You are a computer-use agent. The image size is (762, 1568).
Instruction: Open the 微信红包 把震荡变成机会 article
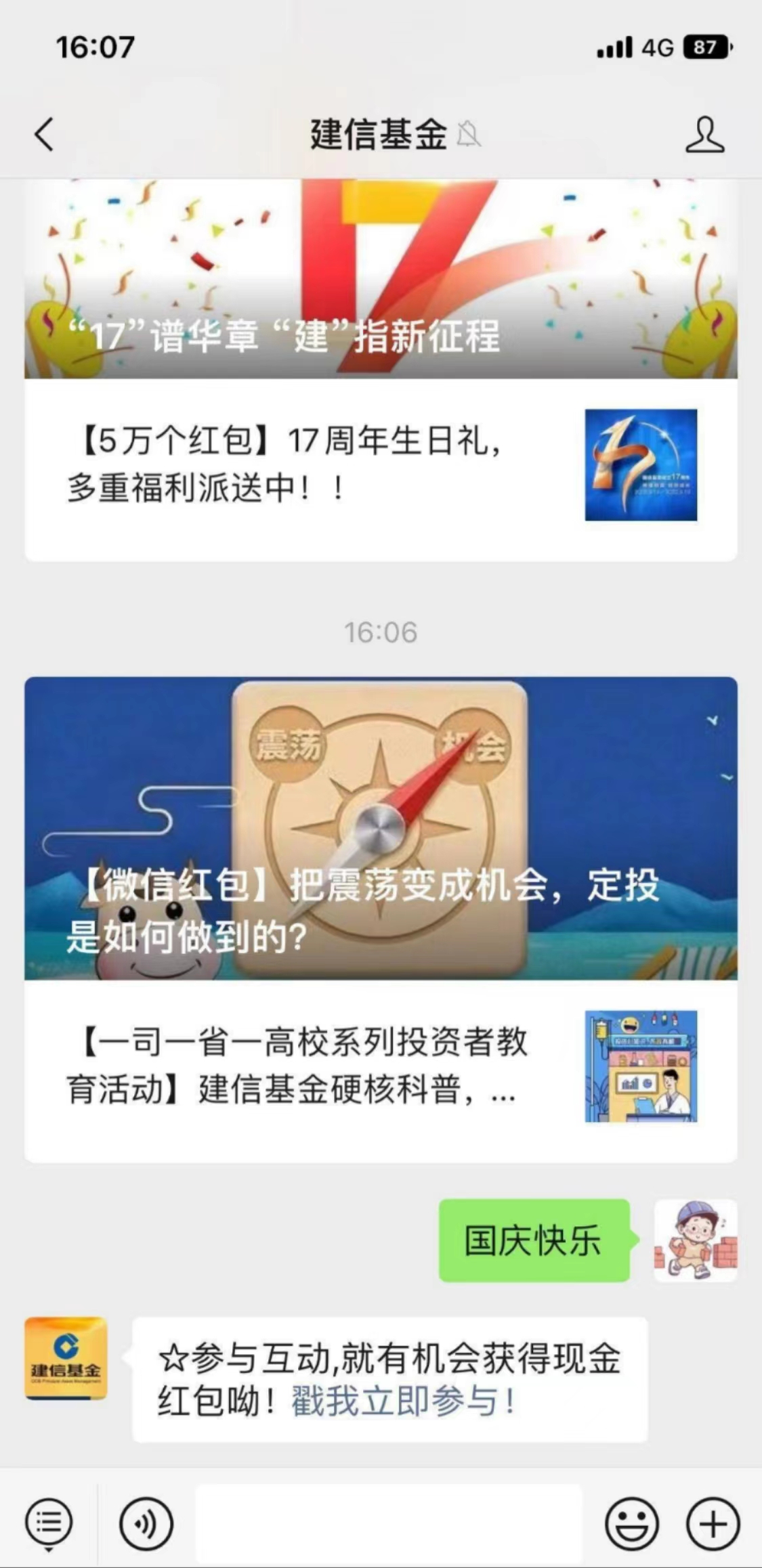pos(381,829)
